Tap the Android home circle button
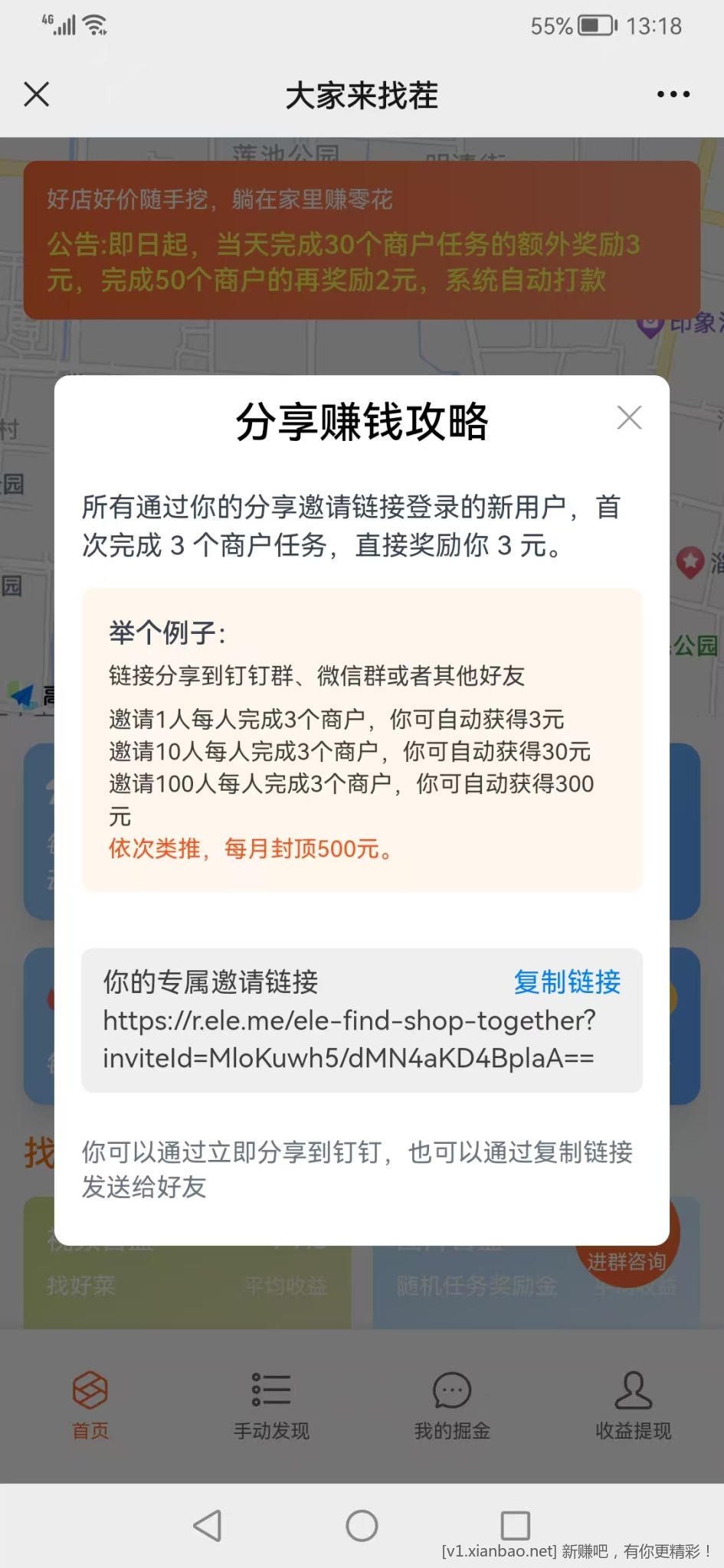 click(x=362, y=1524)
